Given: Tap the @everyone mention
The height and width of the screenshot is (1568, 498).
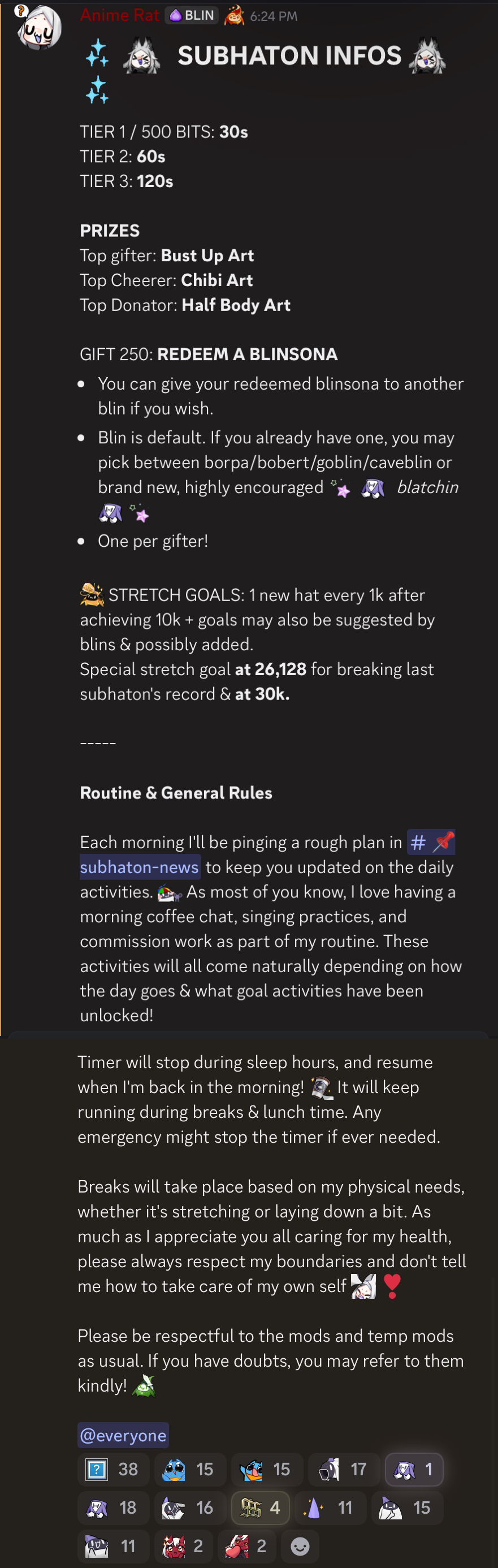Looking at the screenshot, I should [123, 1435].
